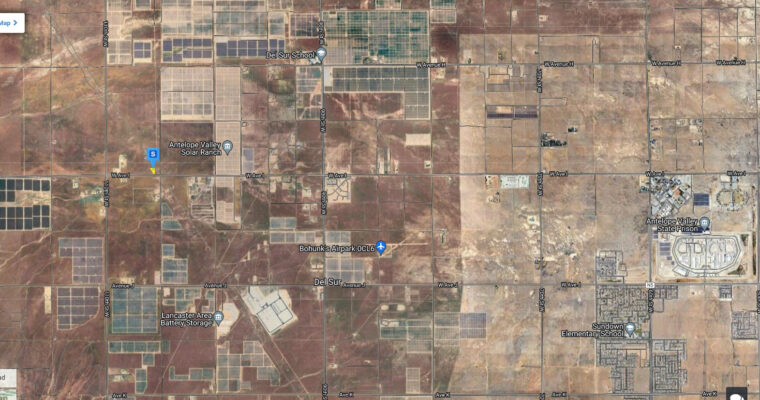Open Bohunk's Airpark 0CL6 airport marker
760x400 pixels.
coord(381,247)
